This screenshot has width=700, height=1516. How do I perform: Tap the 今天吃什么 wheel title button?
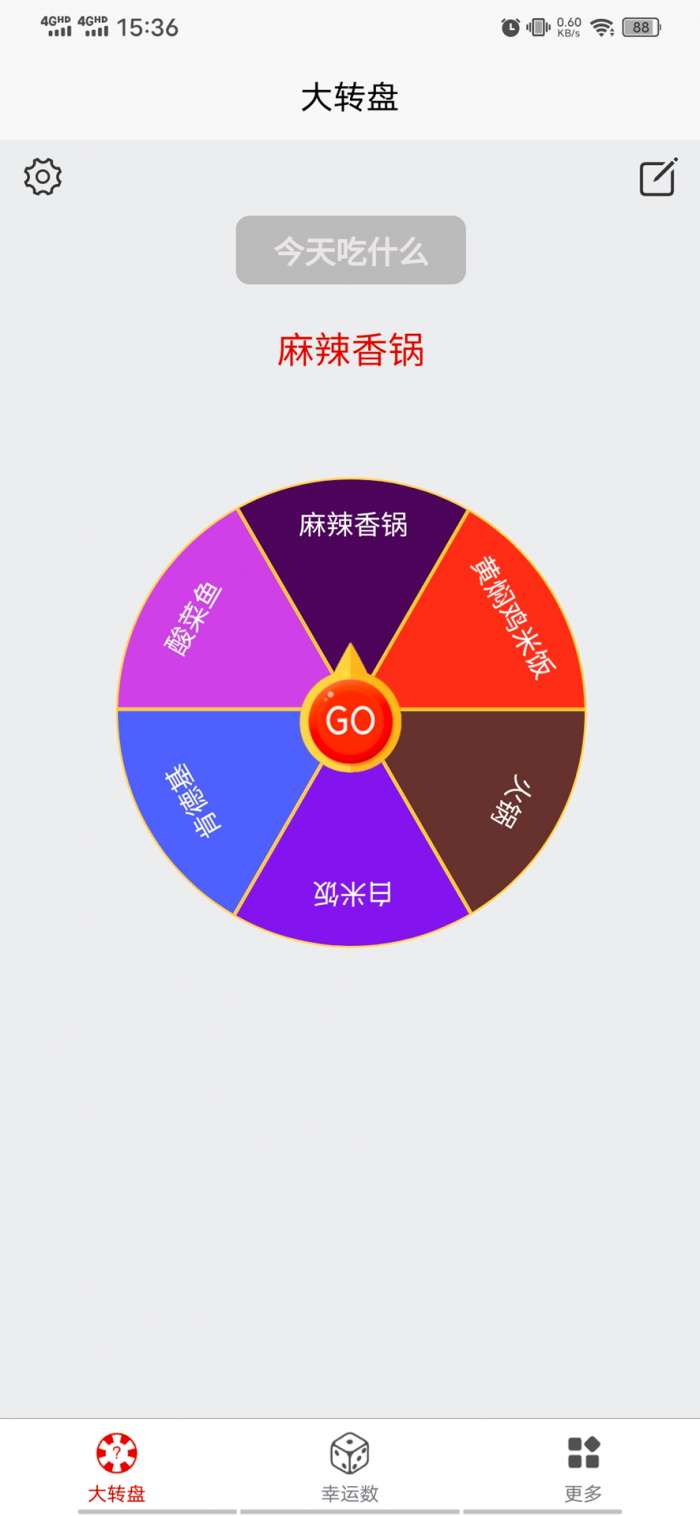pos(351,251)
